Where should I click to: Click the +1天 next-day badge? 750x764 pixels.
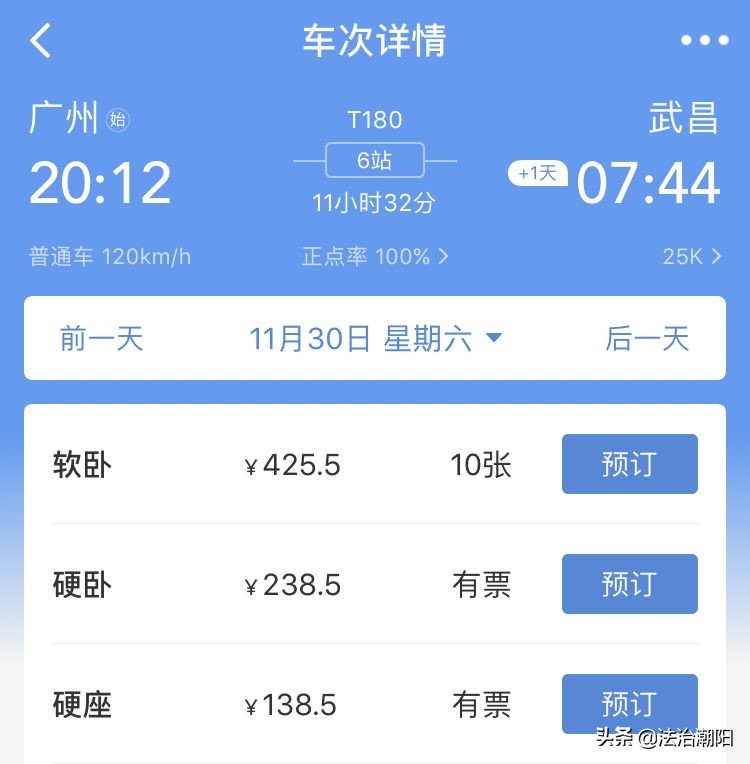pyautogui.click(x=536, y=173)
